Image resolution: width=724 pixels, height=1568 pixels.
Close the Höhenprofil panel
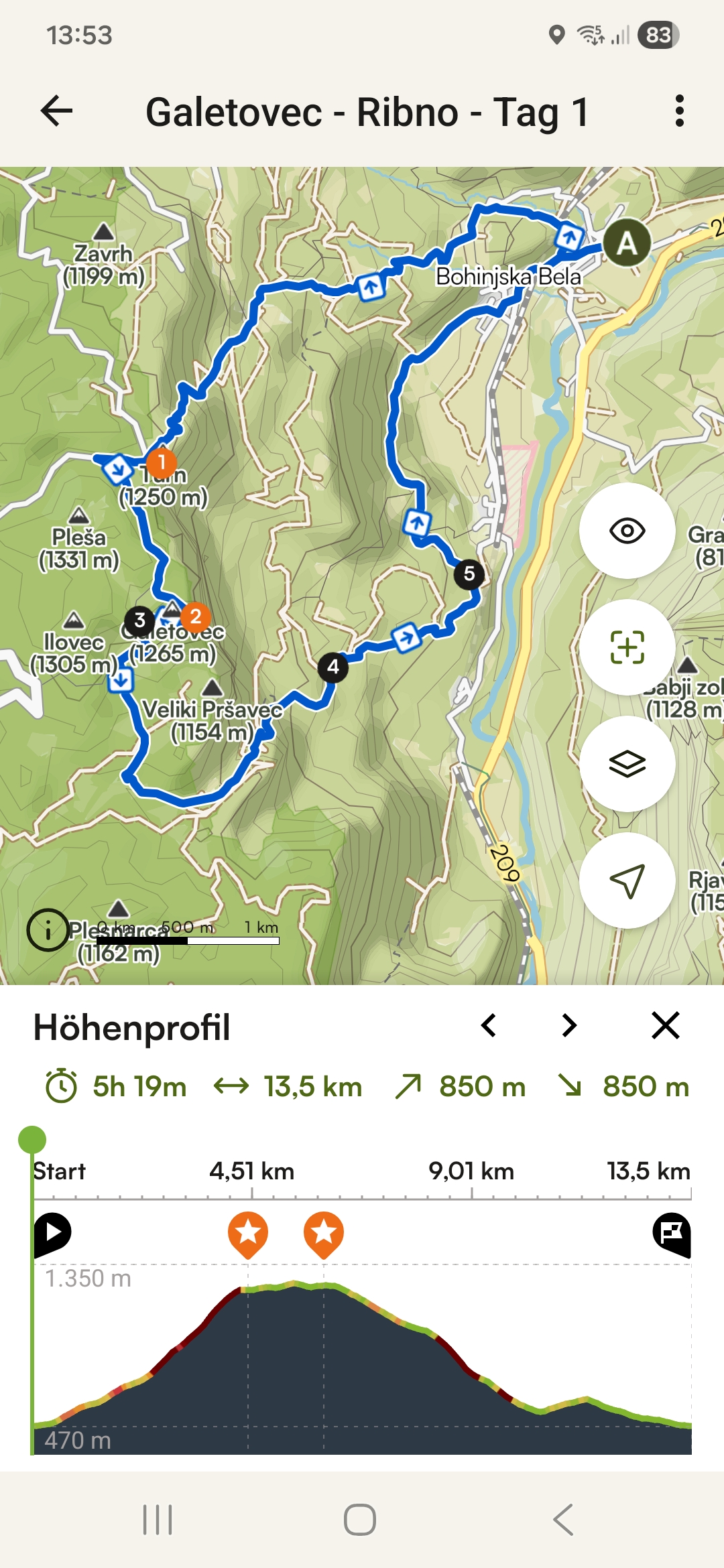pos(666,1025)
